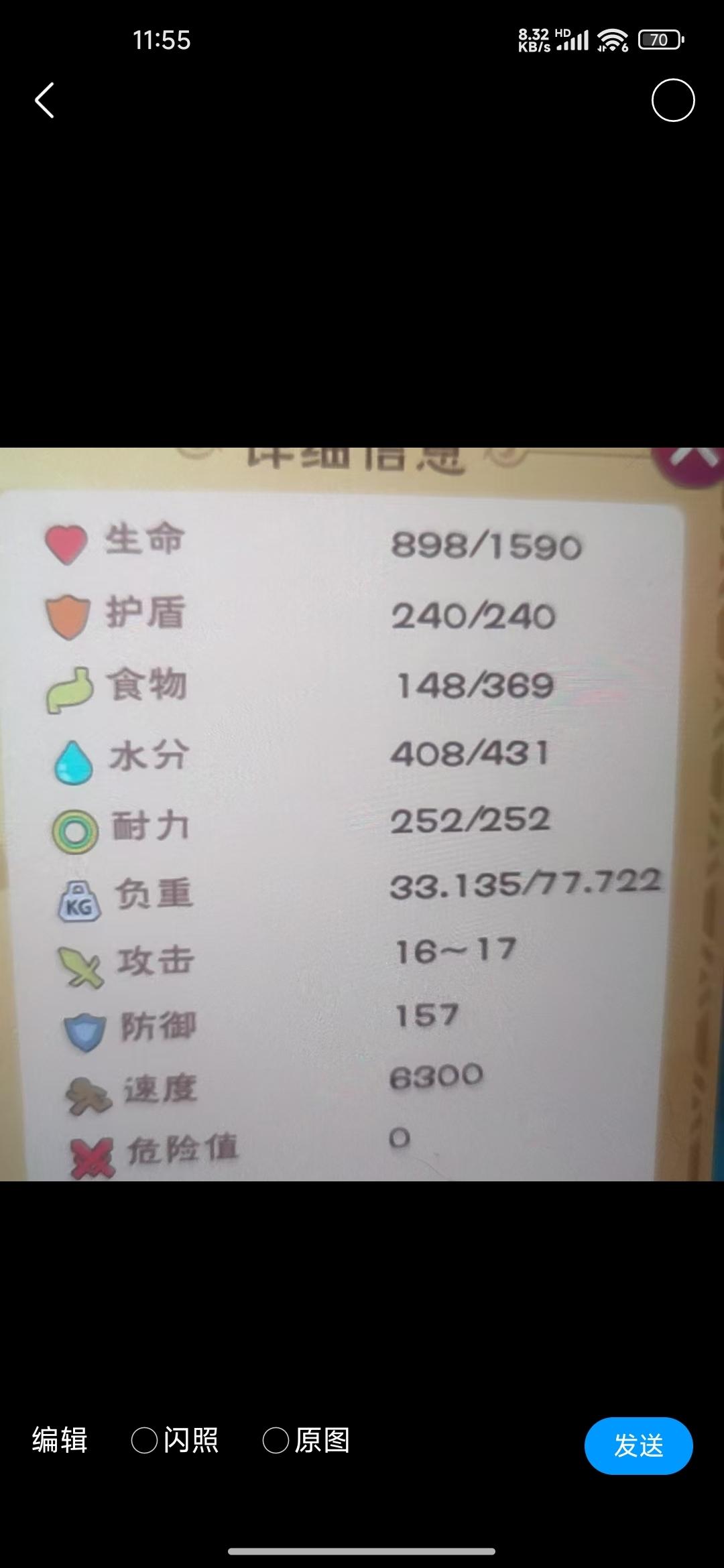This screenshot has width=724, height=1568.
Task: Go back with the top-left arrow
Action: [x=44, y=101]
